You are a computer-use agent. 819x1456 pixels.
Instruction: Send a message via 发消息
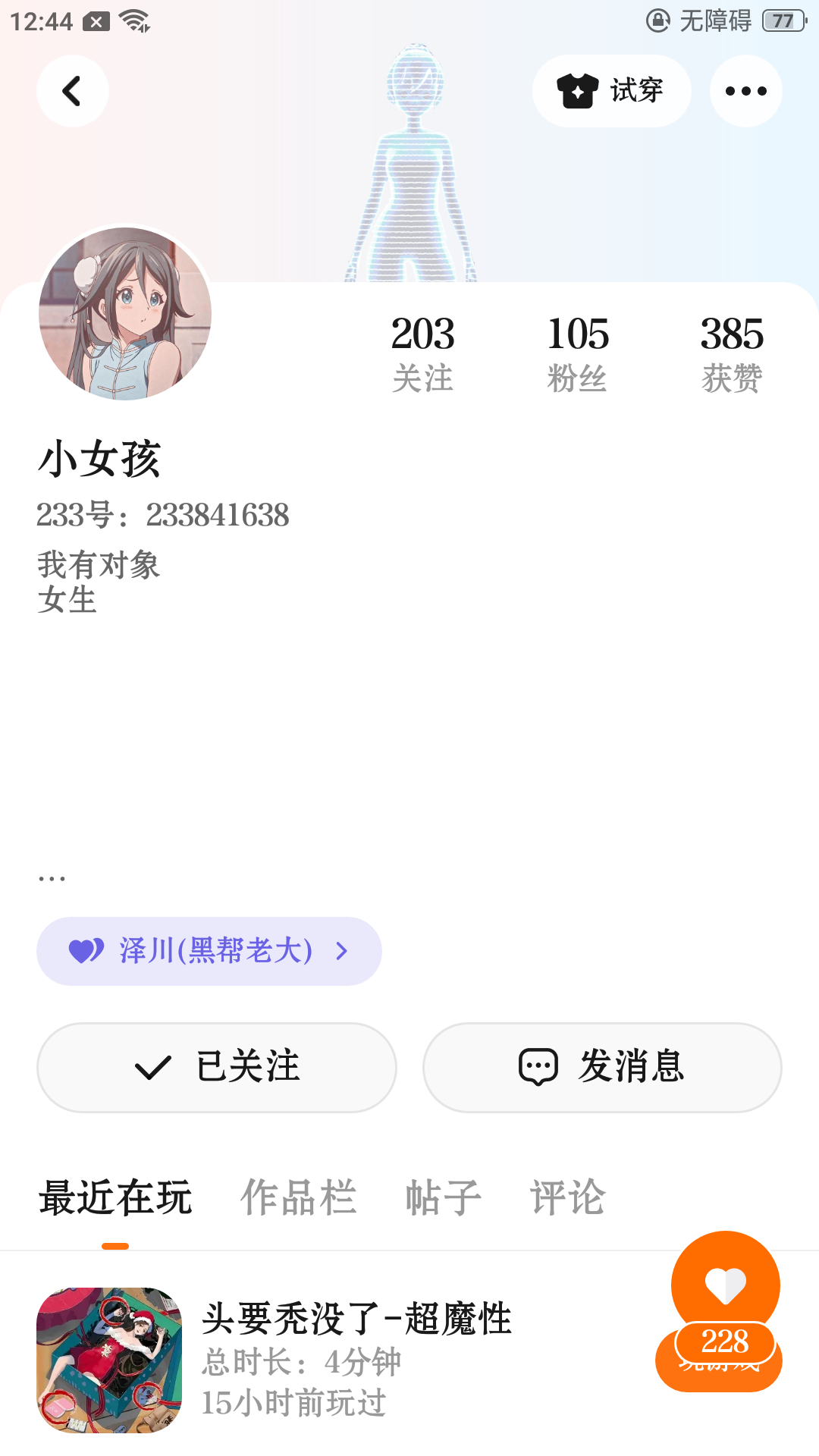(602, 1067)
